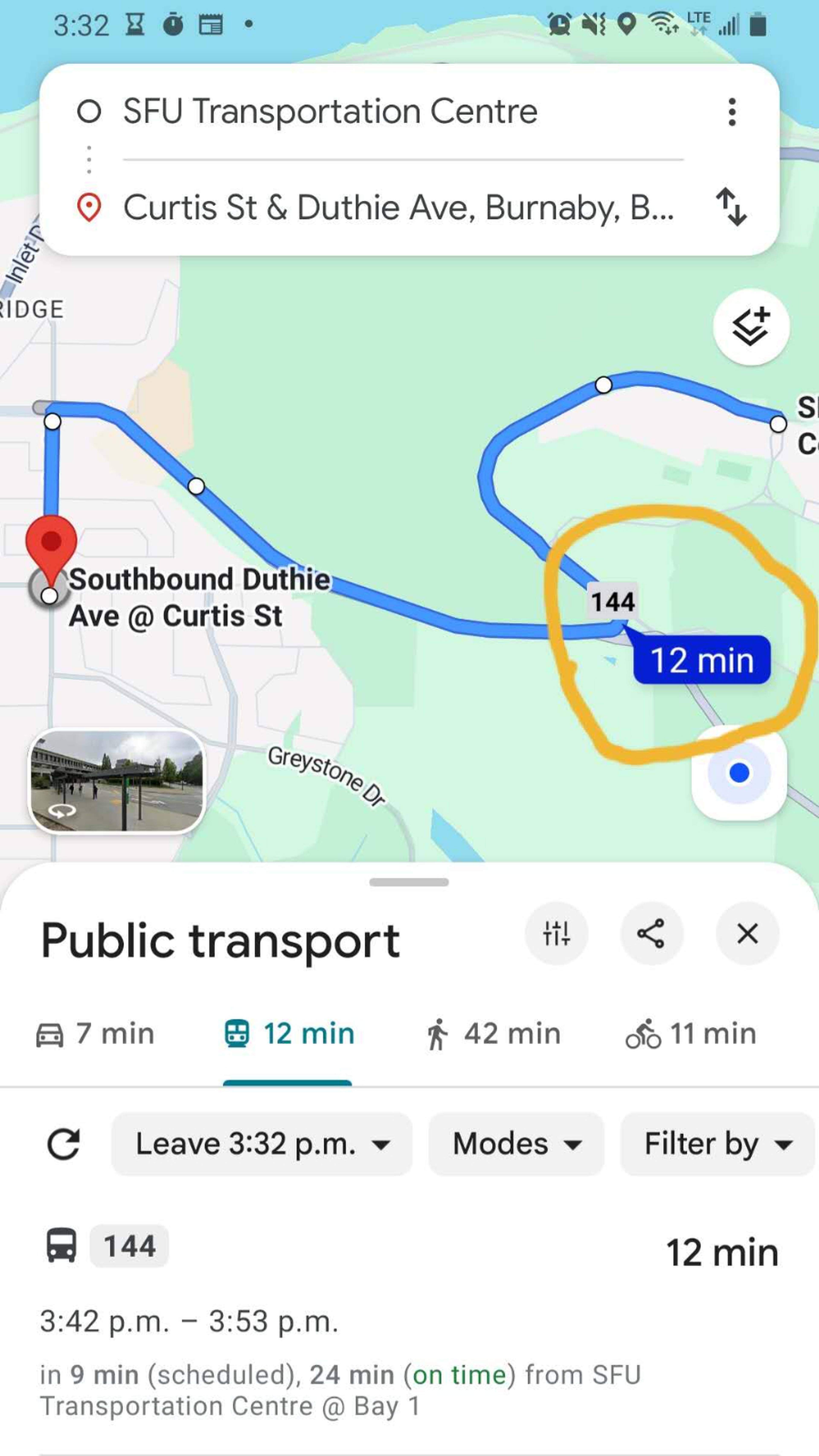
Task: Center map on my current location
Action: coord(739,773)
